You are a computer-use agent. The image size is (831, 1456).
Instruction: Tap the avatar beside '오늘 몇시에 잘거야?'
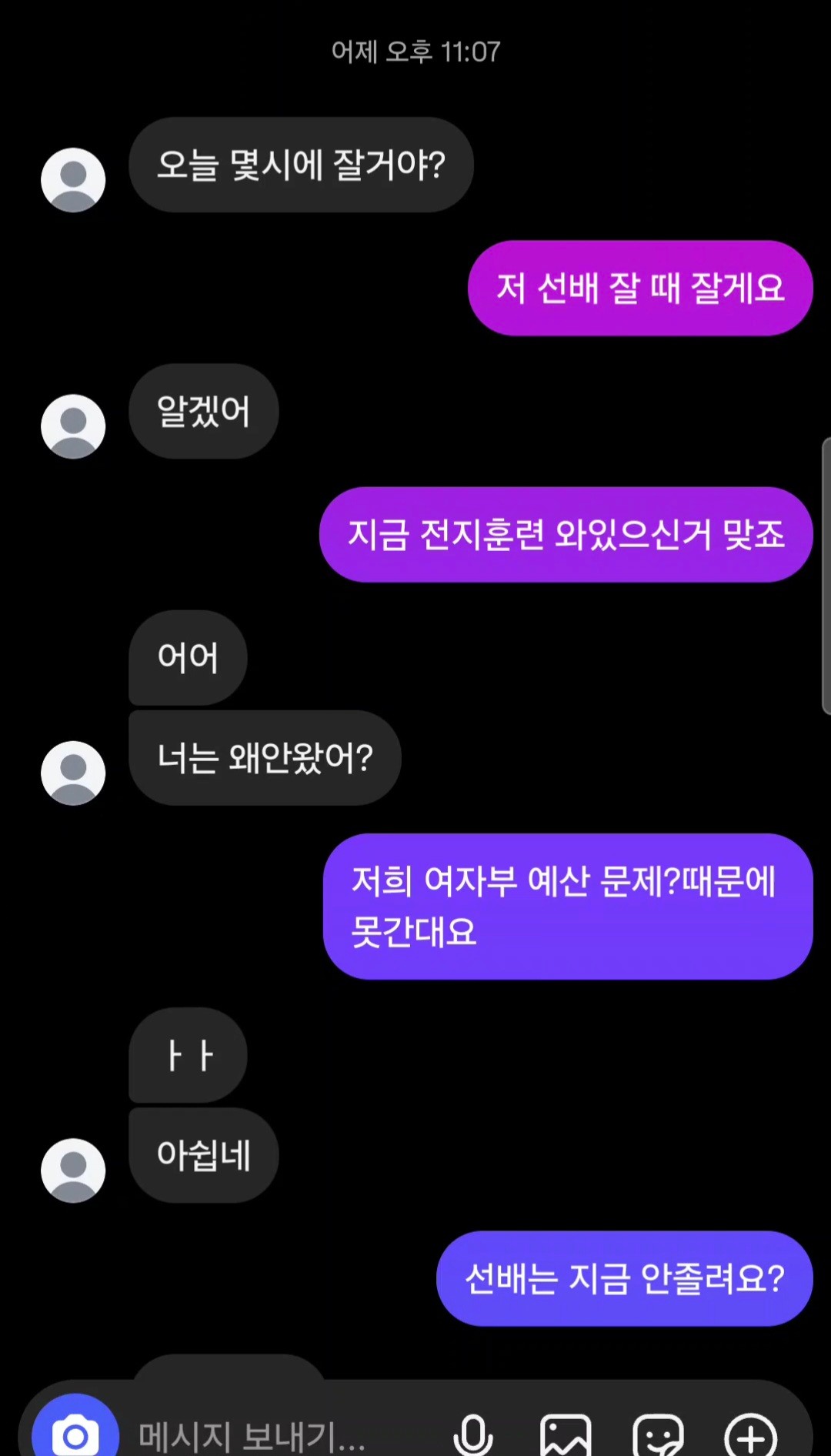pyautogui.click(x=73, y=179)
